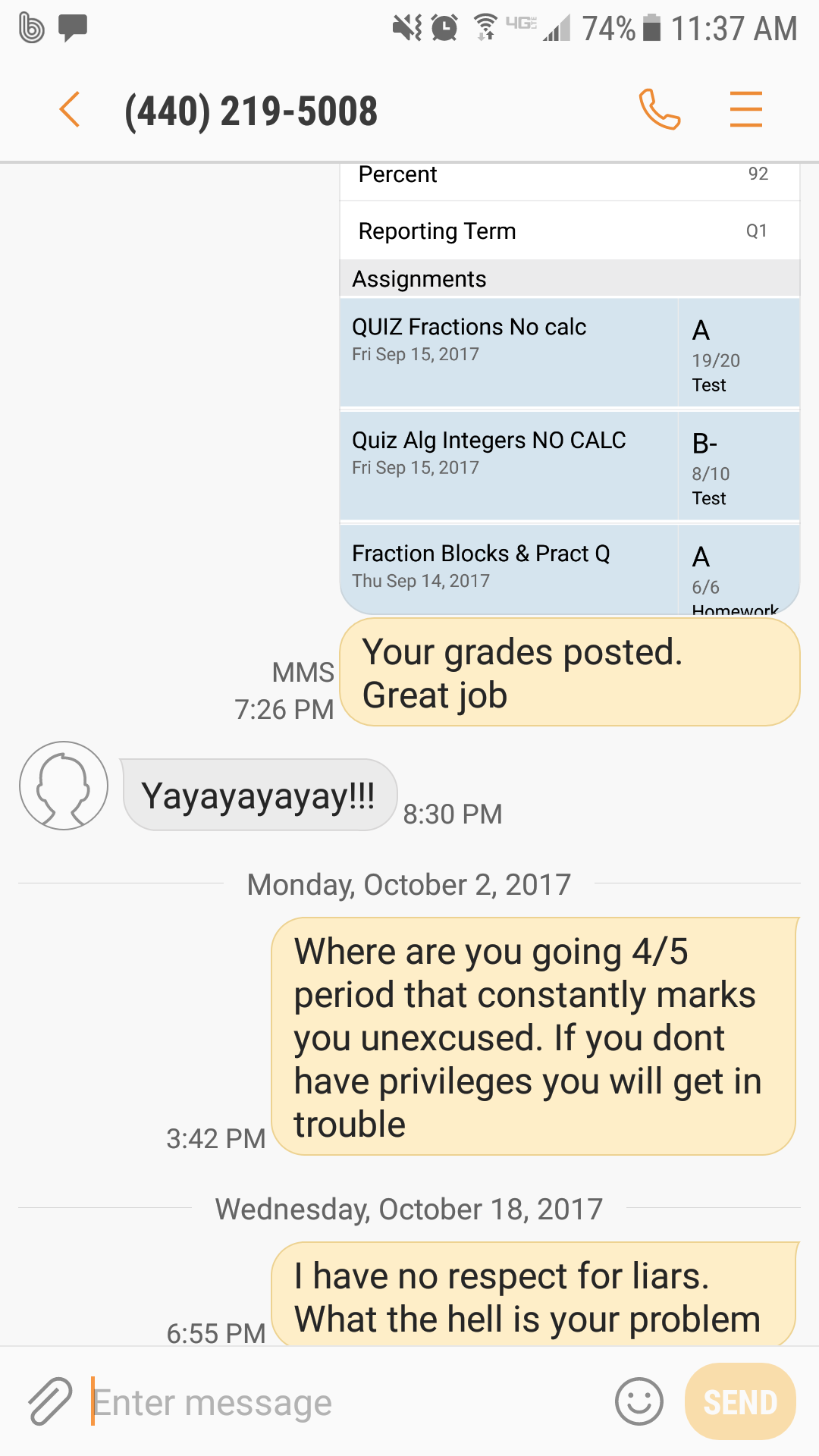Attach a file using the paperclip

(x=50, y=1401)
